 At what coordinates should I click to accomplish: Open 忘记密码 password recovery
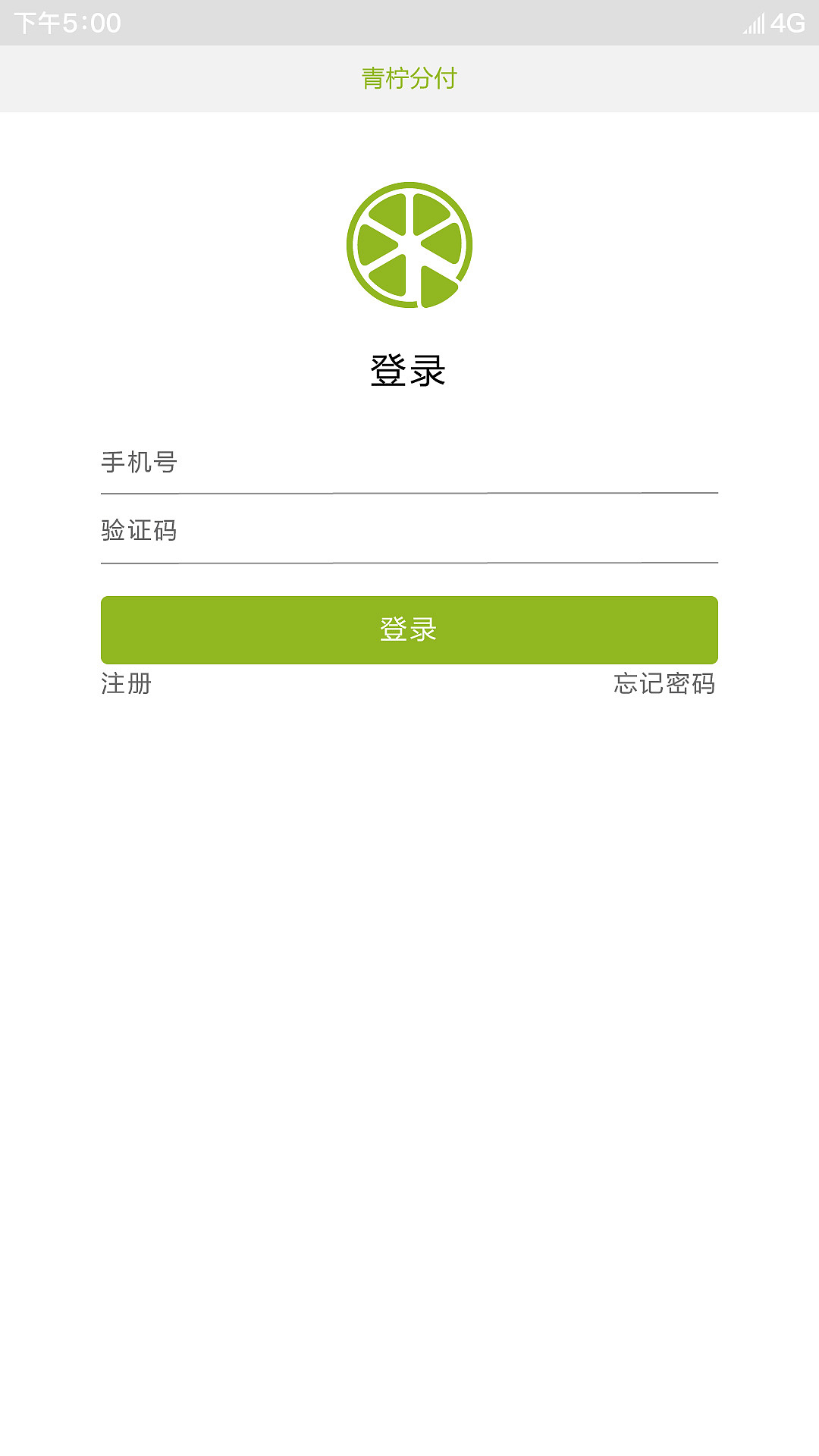tap(665, 685)
